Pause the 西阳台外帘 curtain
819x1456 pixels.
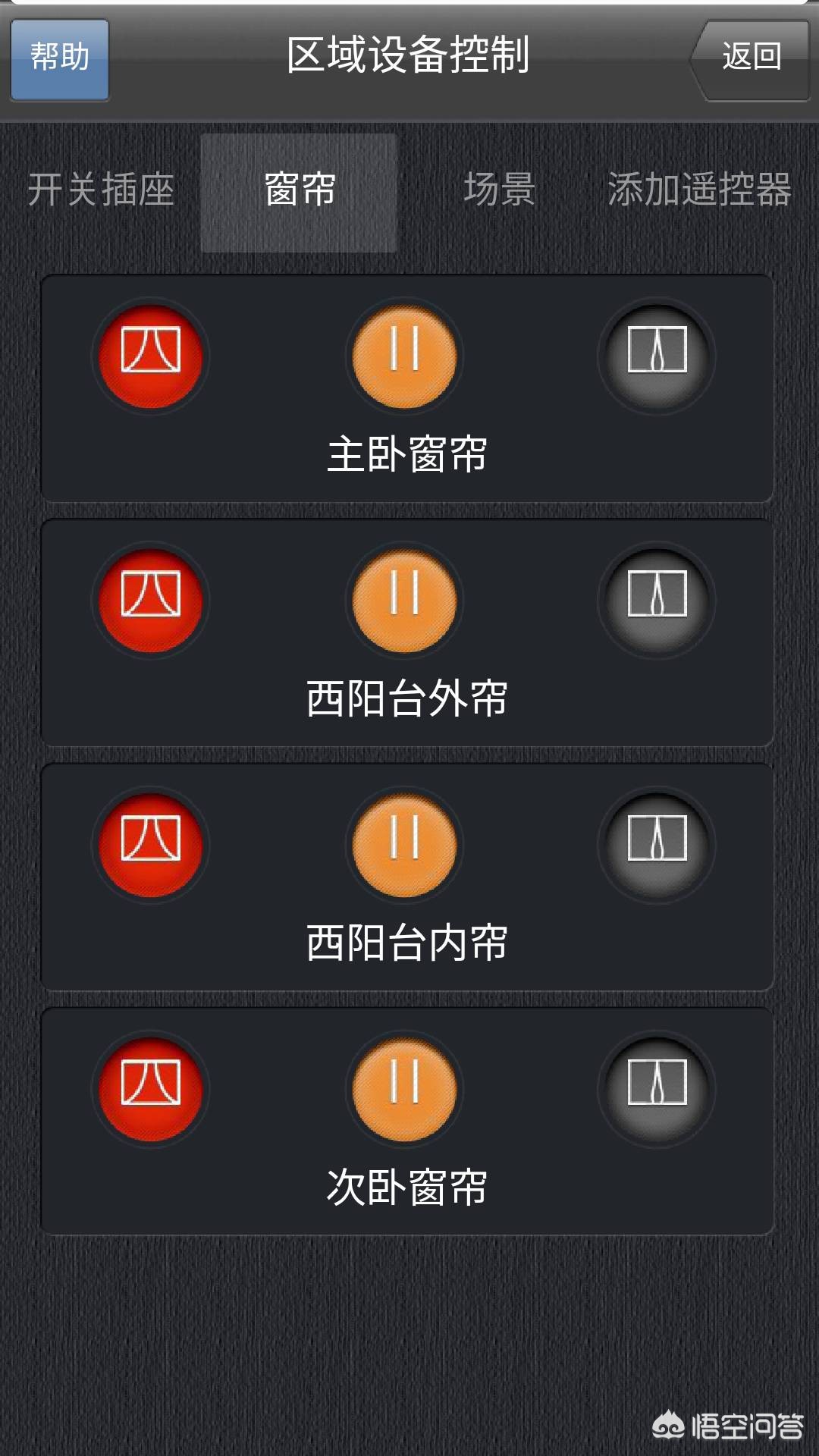404,600
